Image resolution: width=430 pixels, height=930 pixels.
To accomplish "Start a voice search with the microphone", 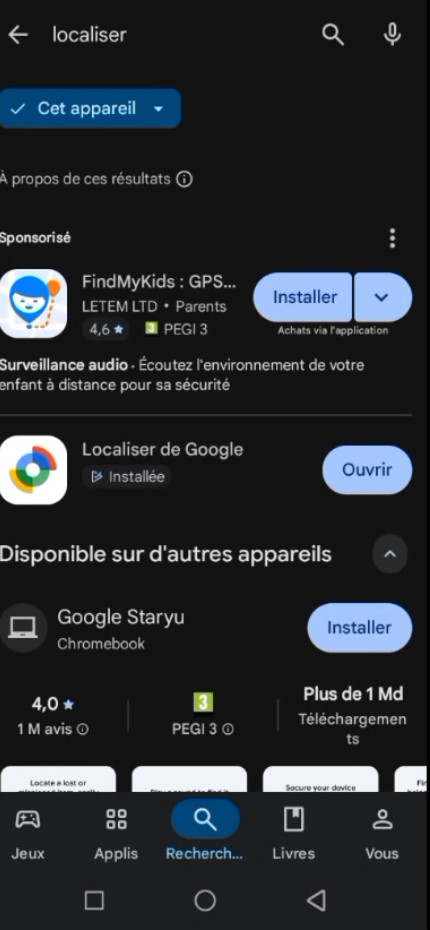I will point(391,34).
